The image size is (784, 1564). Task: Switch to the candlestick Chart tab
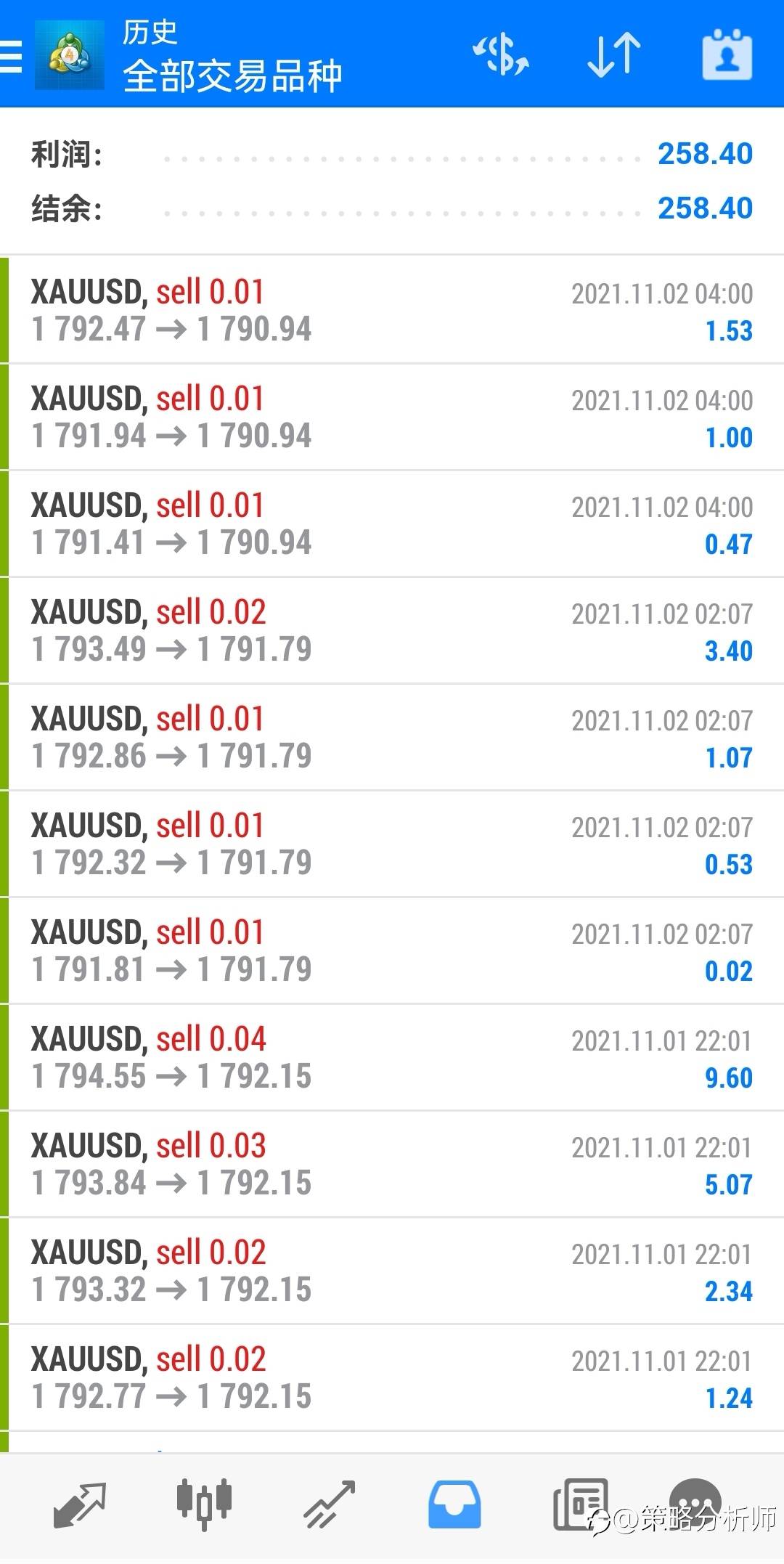coord(205,1504)
